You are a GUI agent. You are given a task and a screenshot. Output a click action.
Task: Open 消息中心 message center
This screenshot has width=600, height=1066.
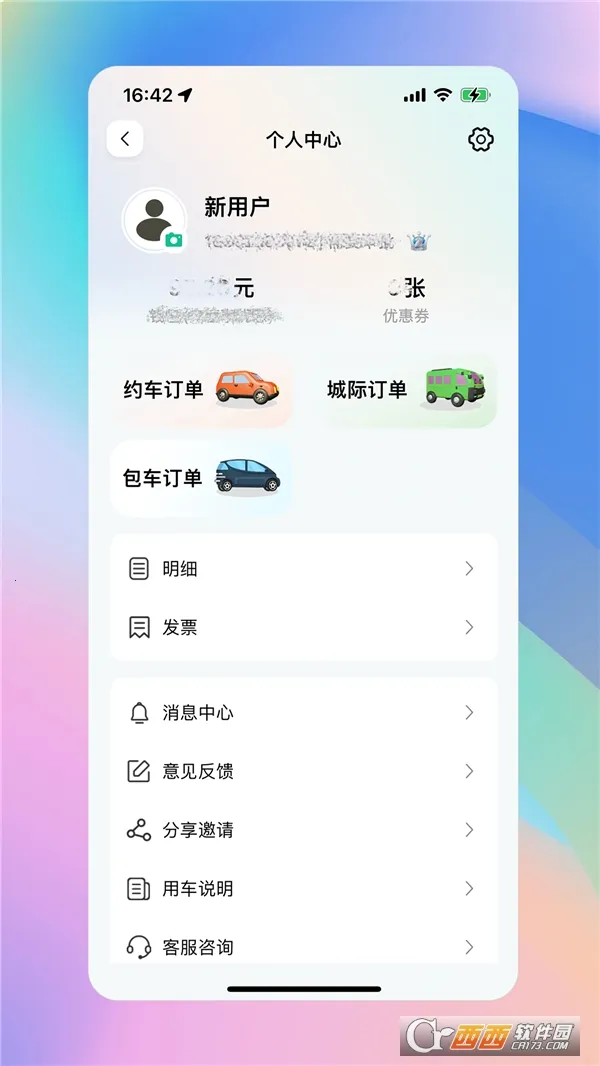tap(304, 712)
